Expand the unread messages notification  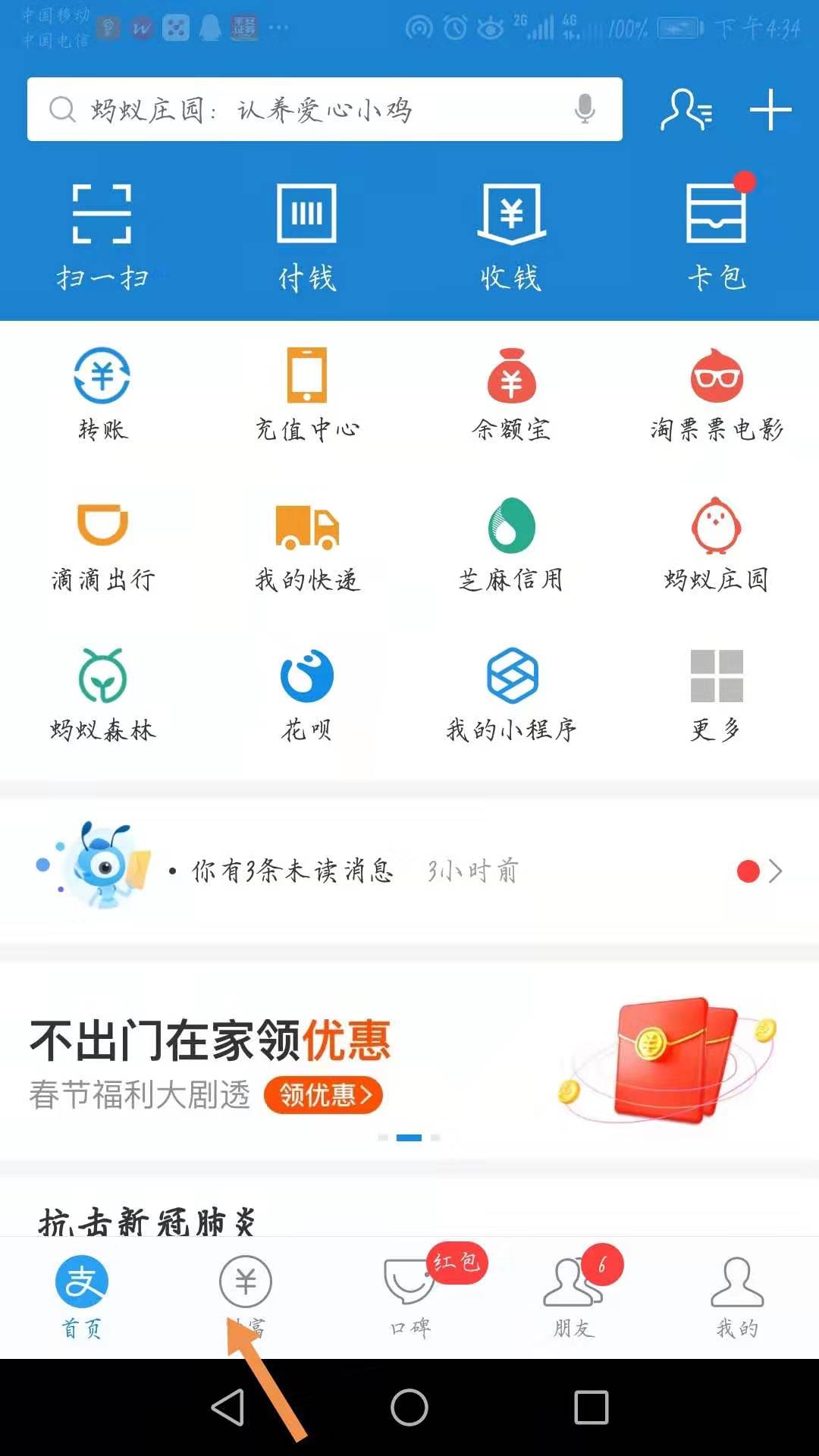click(409, 871)
